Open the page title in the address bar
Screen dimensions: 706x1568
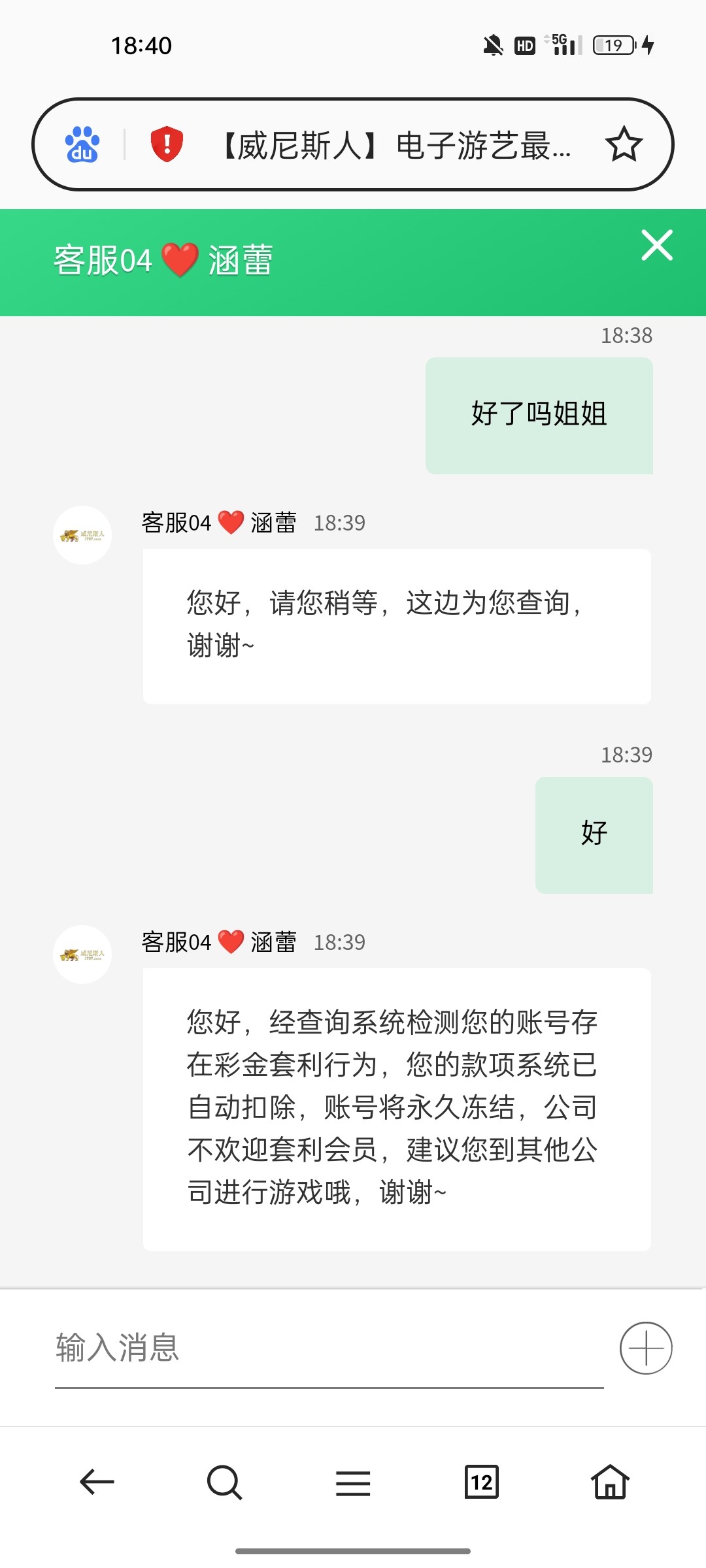click(392, 145)
